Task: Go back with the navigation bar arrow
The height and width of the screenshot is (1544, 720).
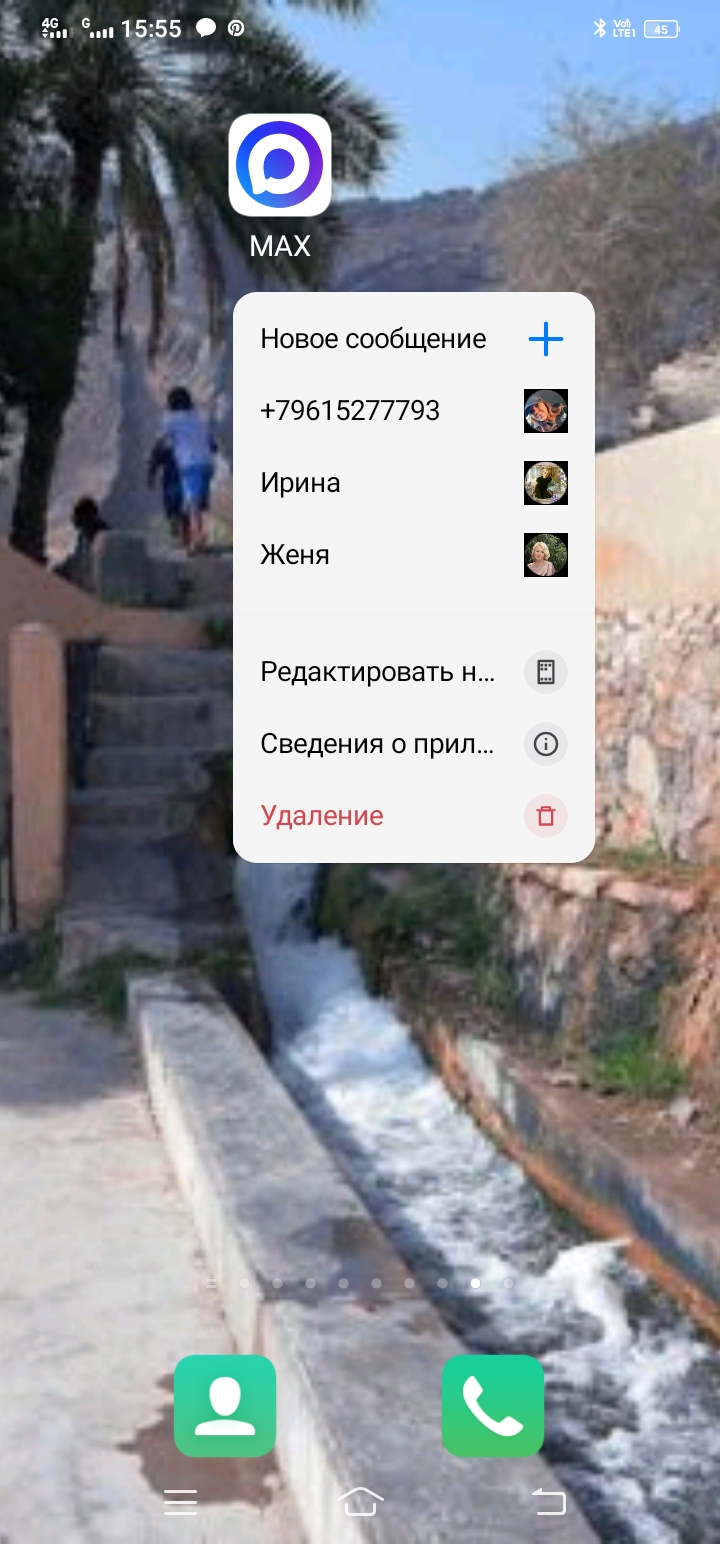Action: click(x=548, y=1501)
